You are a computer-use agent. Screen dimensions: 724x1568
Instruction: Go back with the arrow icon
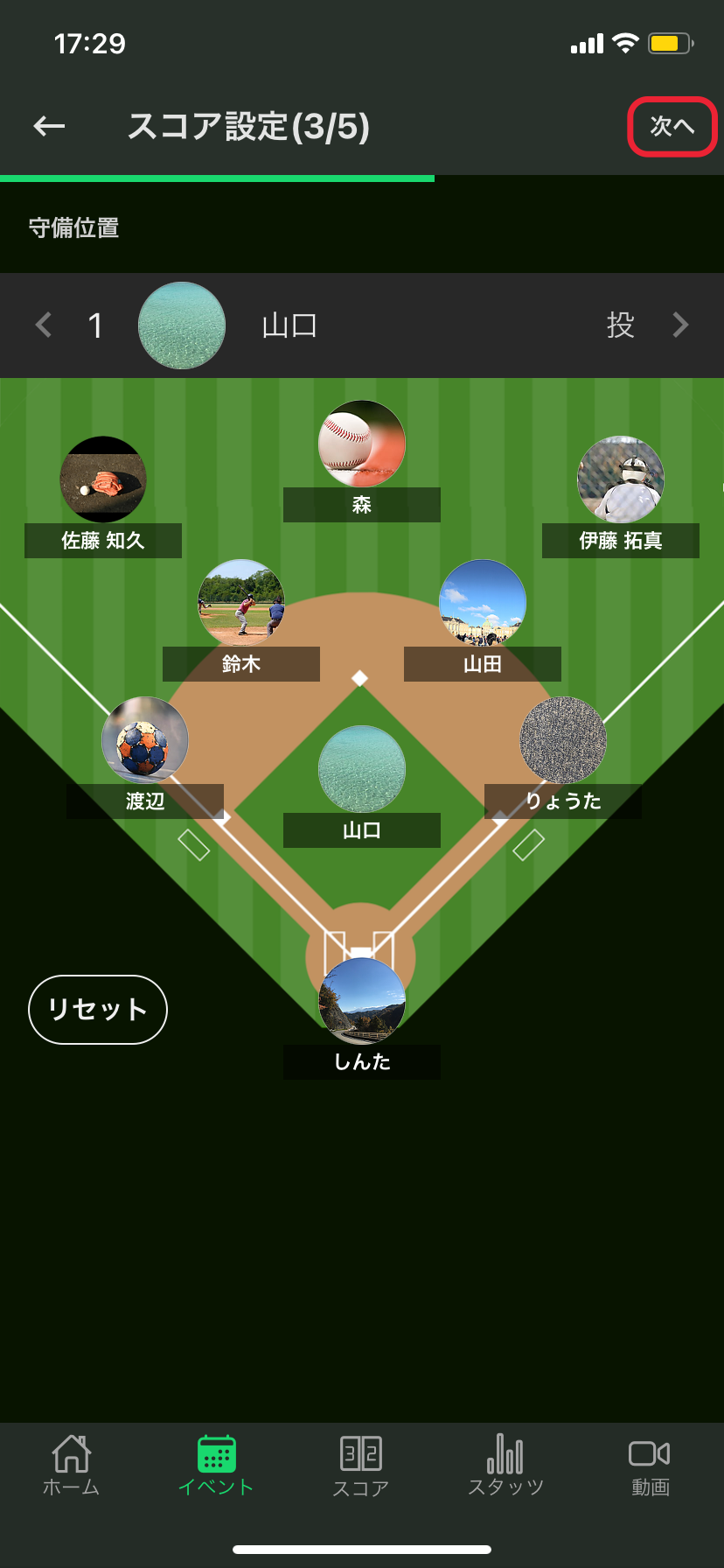pos(49,127)
